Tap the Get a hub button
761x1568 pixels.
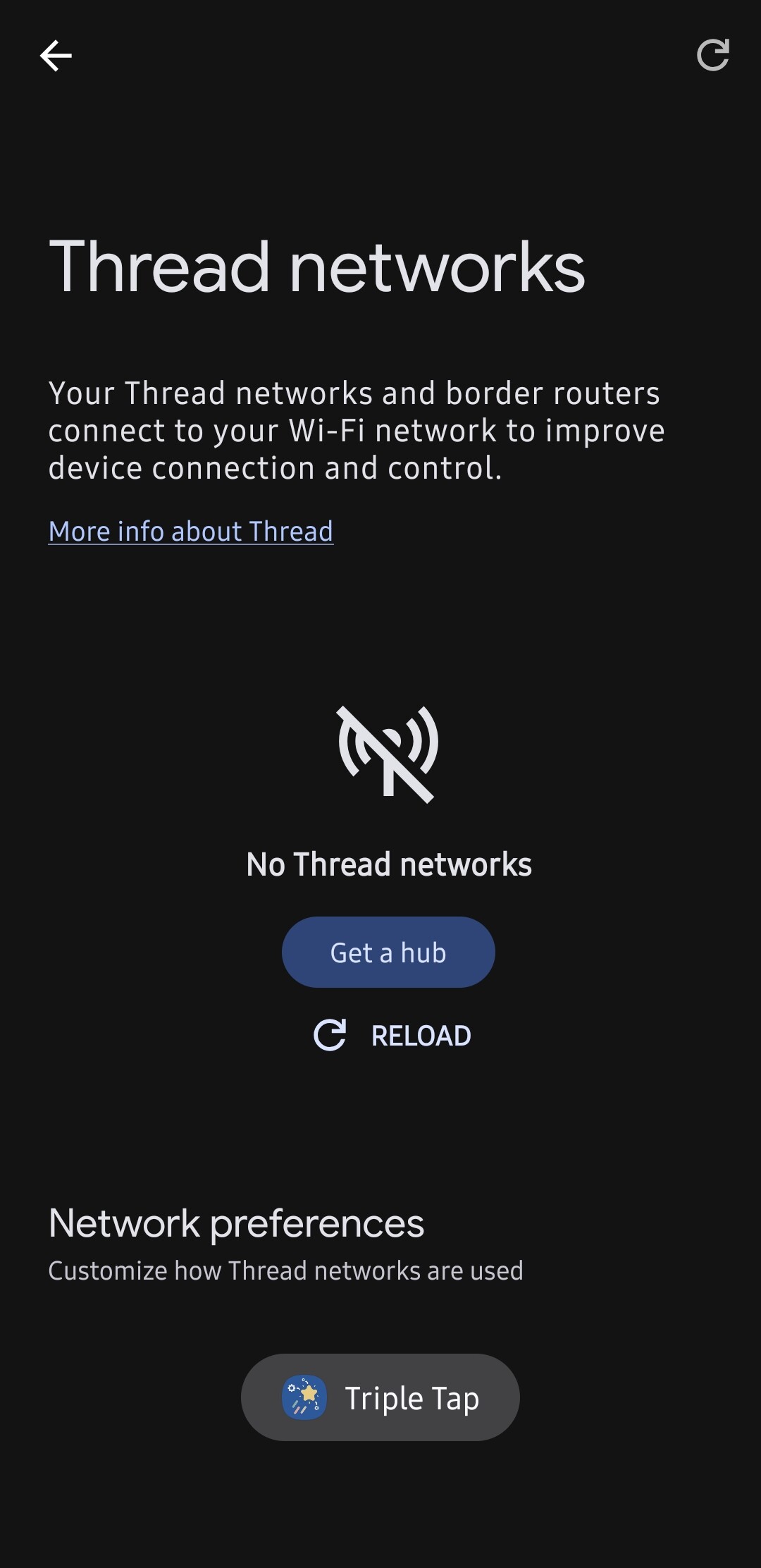click(x=388, y=953)
